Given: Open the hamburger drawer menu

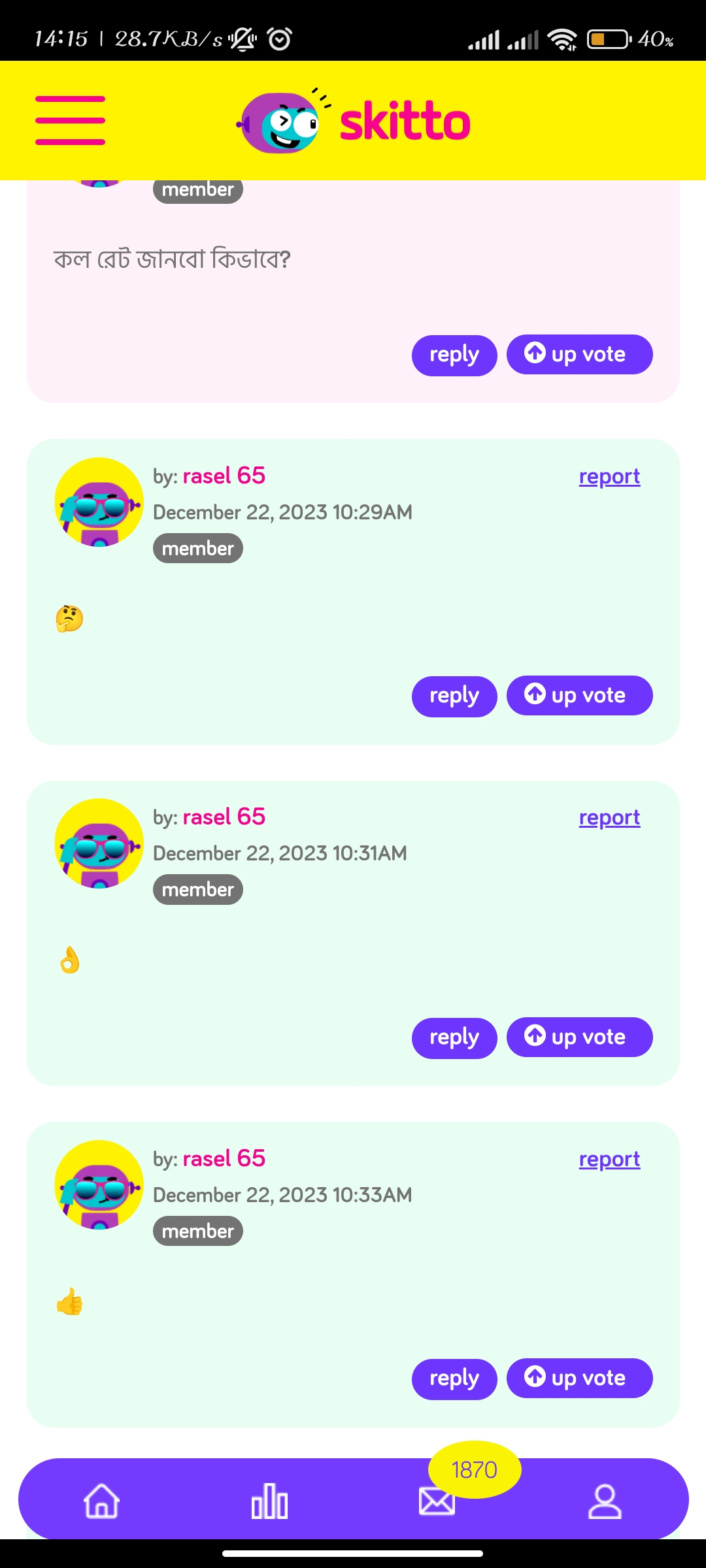Looking at the screenshot, I should (x=70, y=120).
